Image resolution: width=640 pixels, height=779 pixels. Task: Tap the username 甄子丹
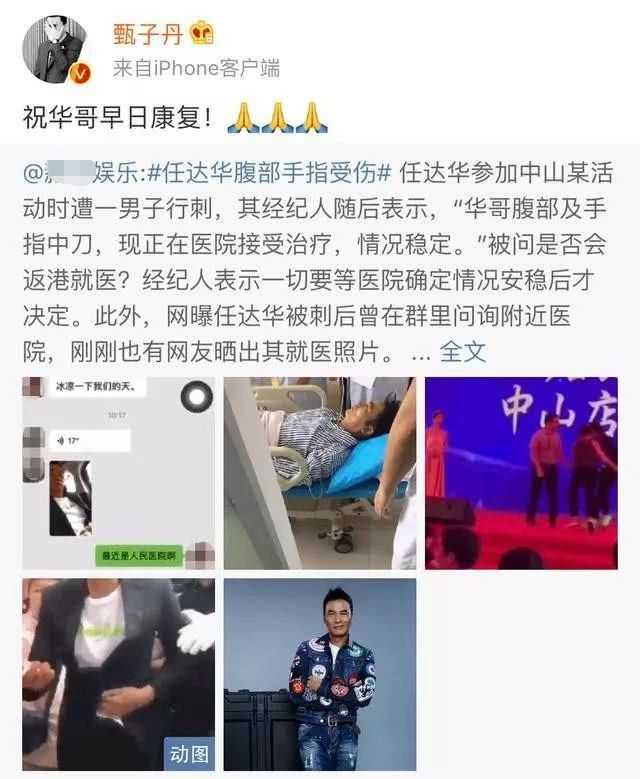[144, 32]
